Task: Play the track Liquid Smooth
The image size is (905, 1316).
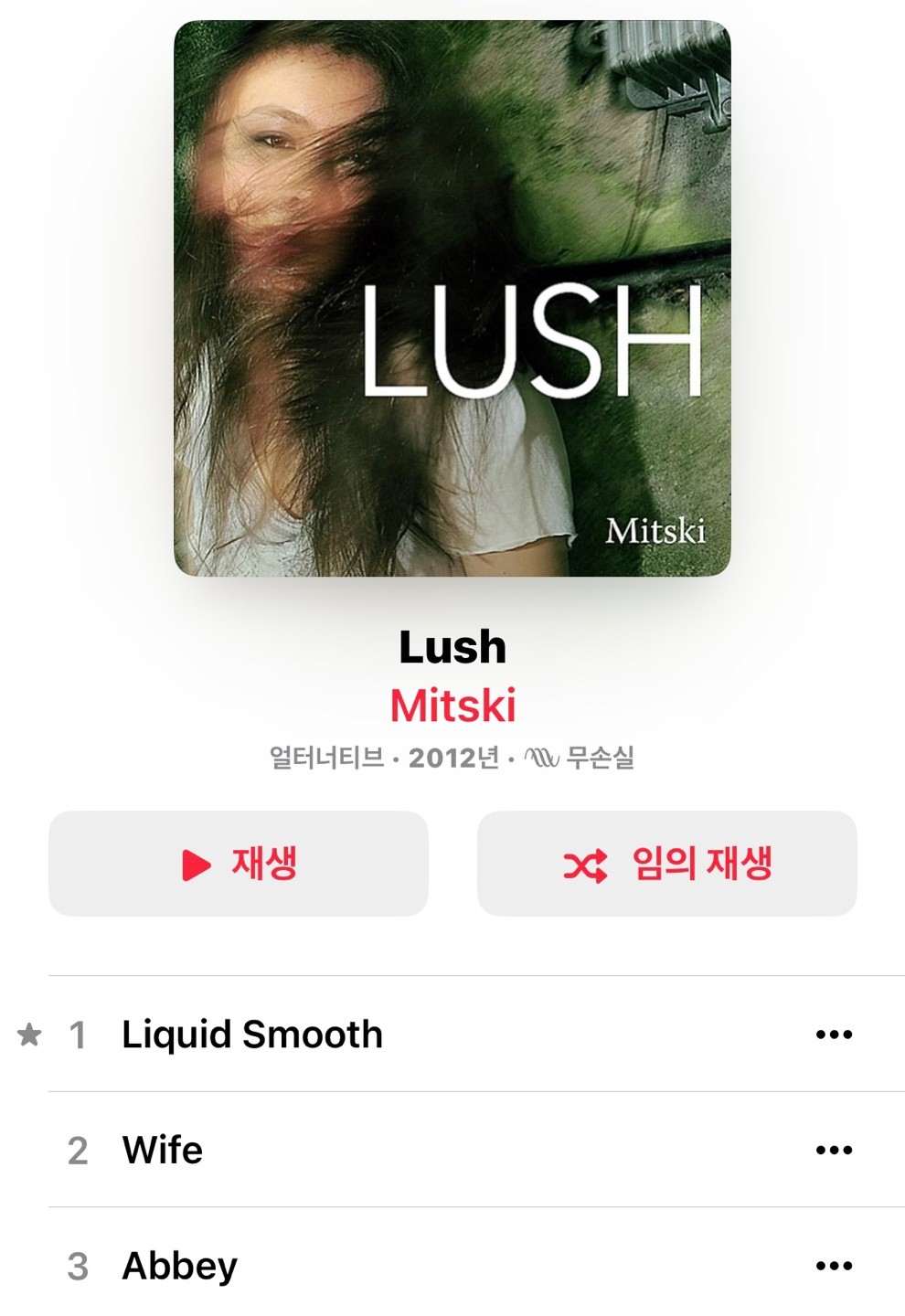Action: [x=252, y=1035]
